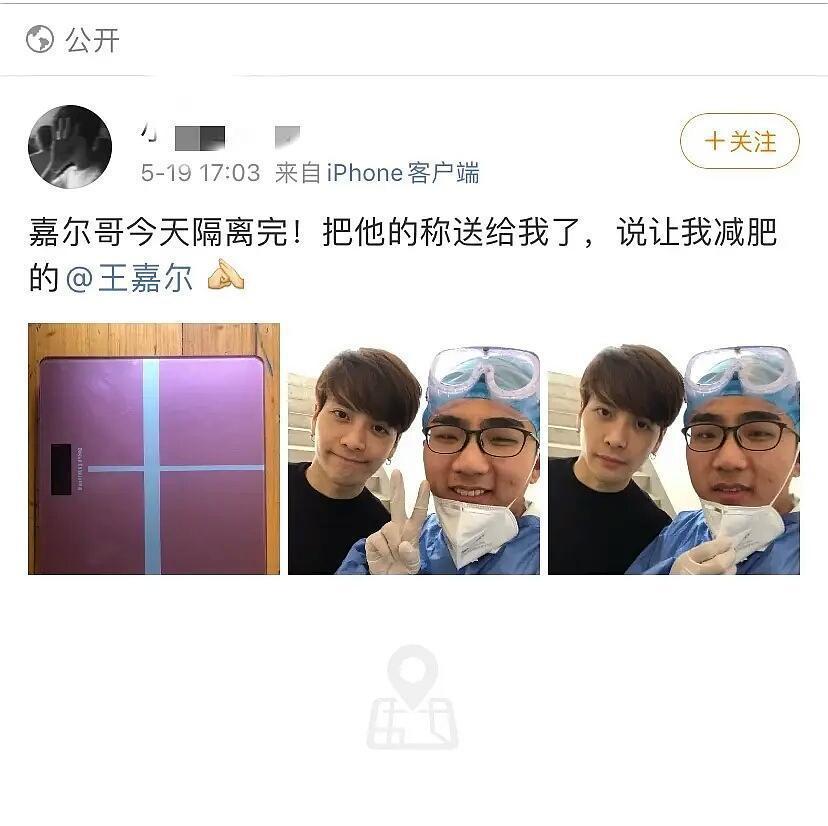Open the @王嘉尔 mention link

point(129,279)
